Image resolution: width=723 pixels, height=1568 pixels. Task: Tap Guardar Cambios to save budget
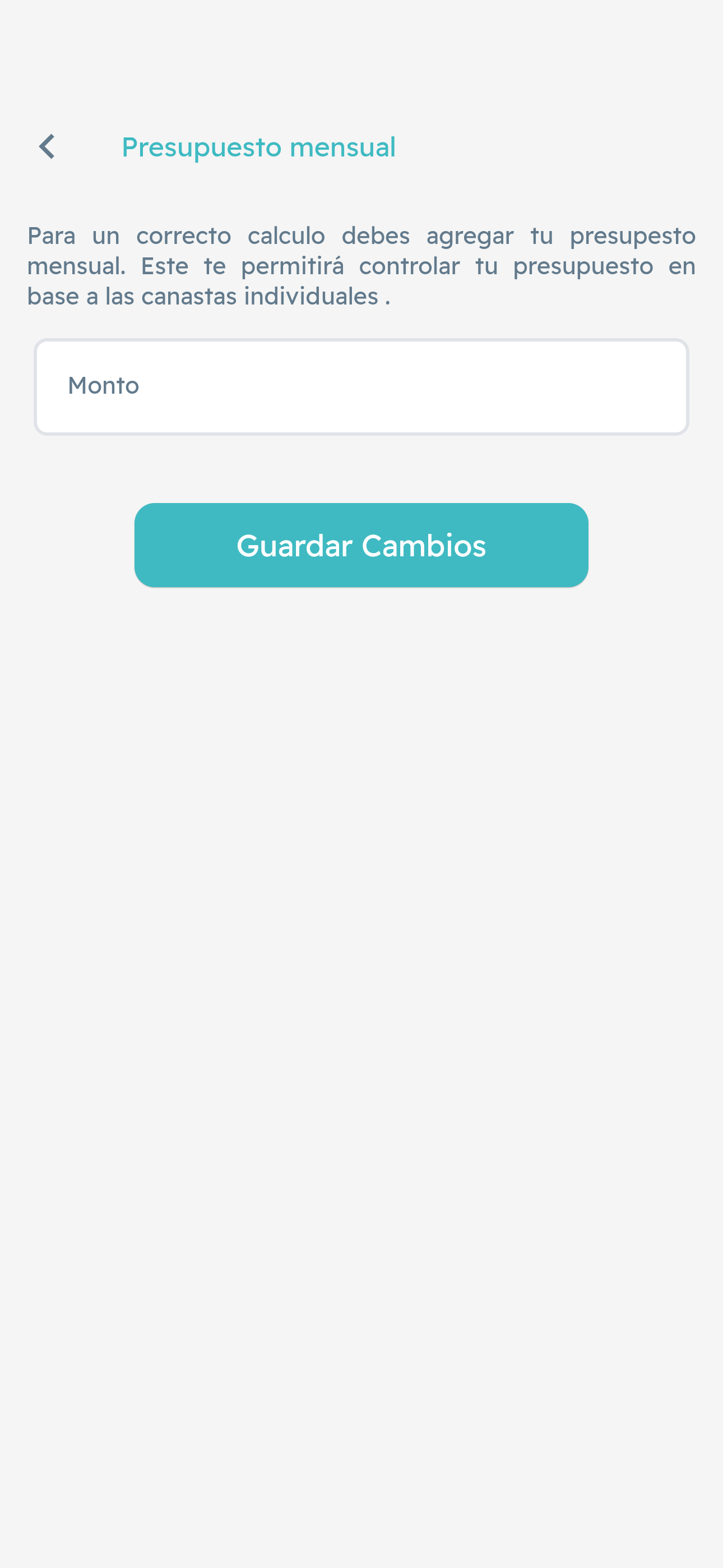coord(361,545)
